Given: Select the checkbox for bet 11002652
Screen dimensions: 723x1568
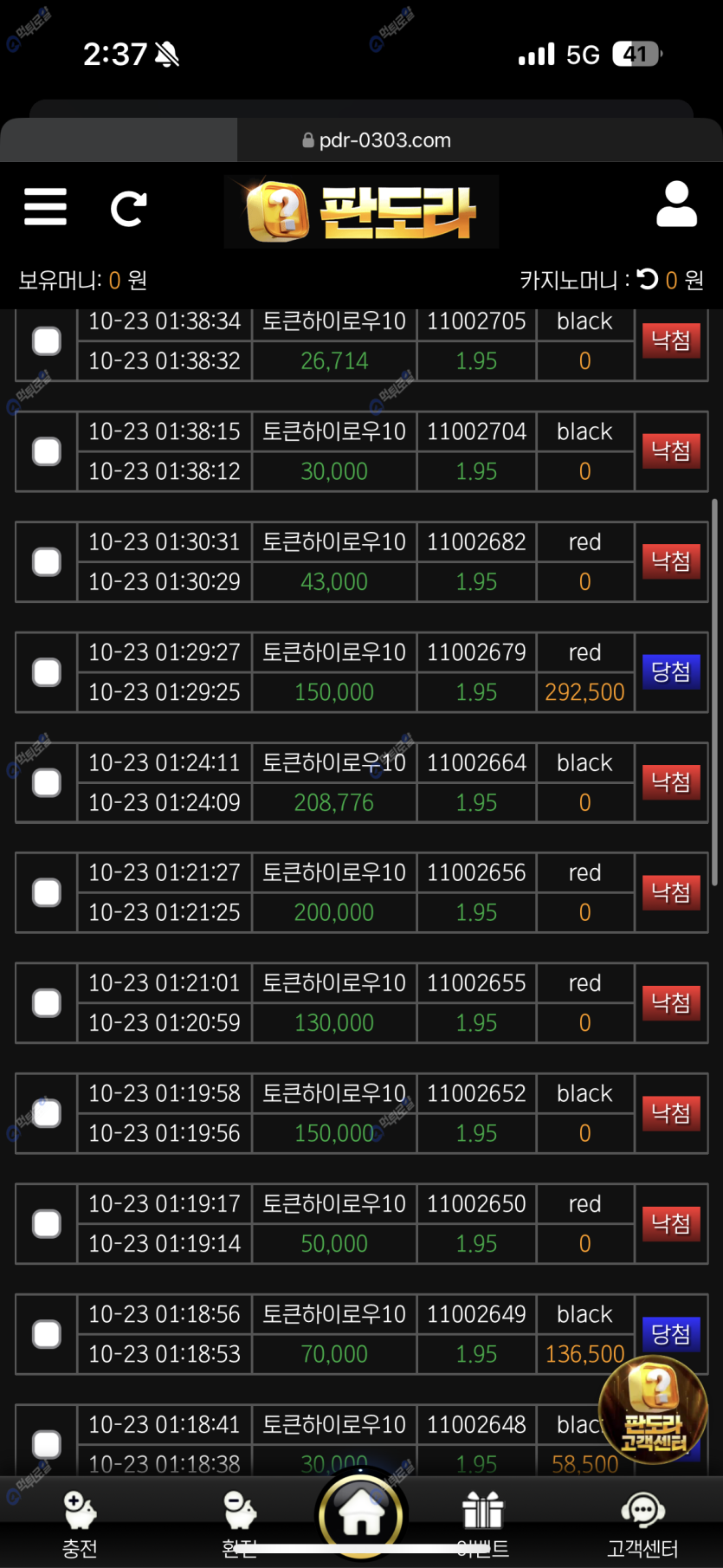Looking at the screenshot, I should (47, 1113).
